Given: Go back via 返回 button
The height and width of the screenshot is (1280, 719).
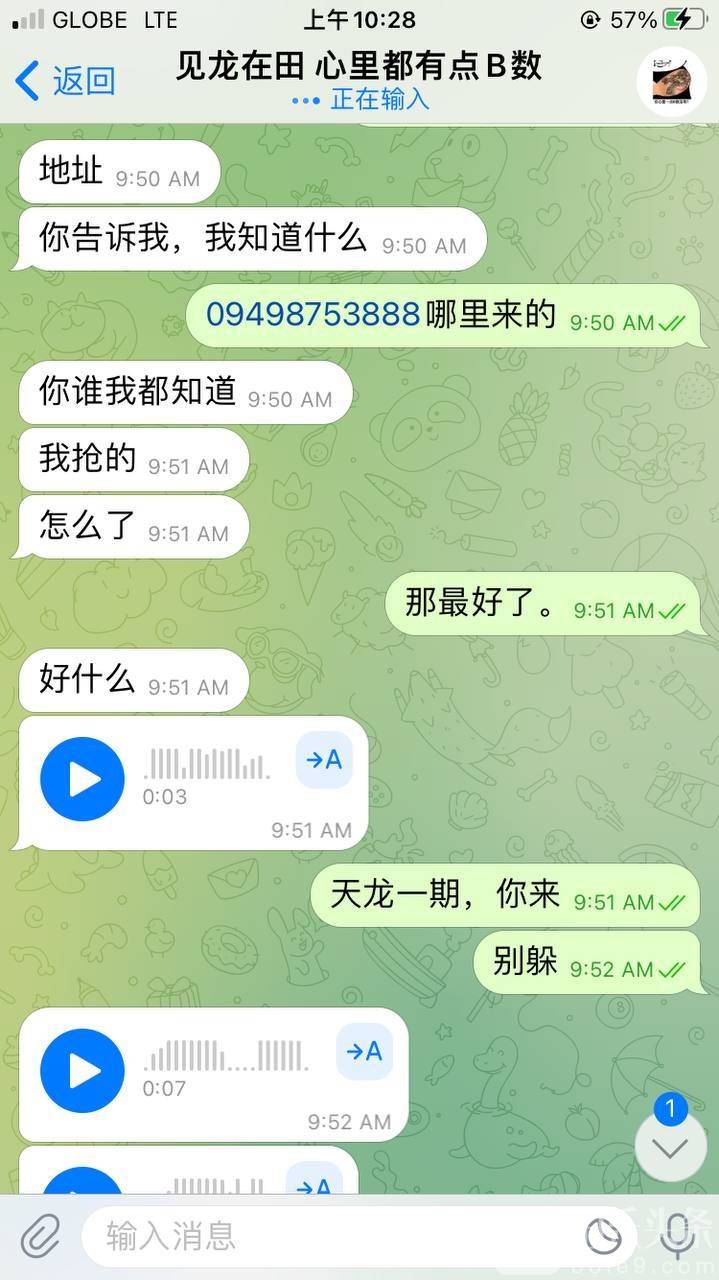Looking at the screenshot, I should coord(66,80).
